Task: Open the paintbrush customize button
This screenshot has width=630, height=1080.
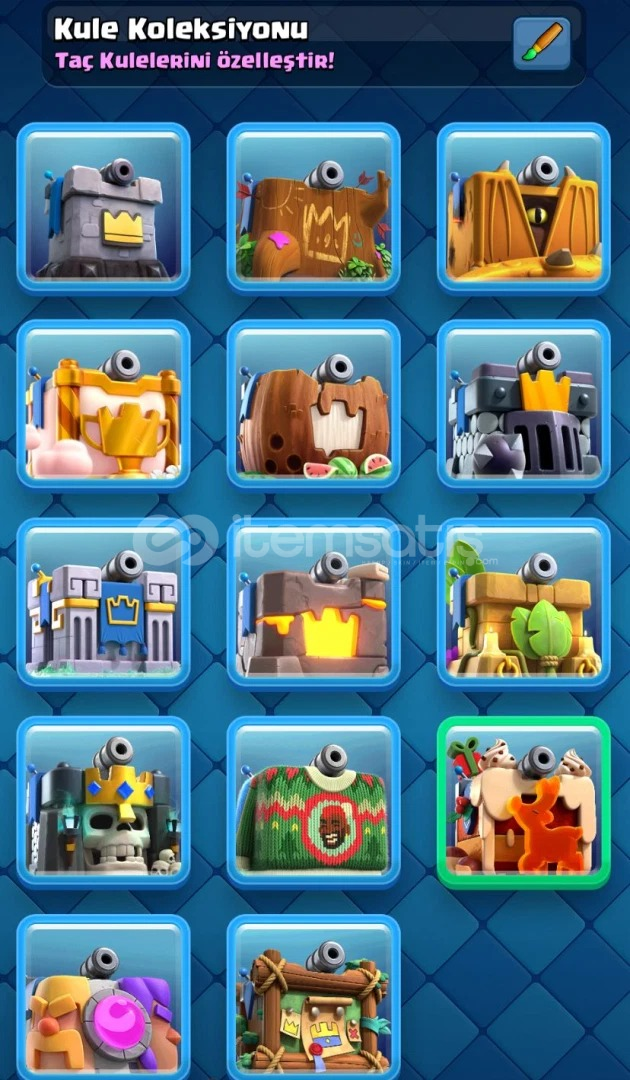Action: click(x=541, y=43)
